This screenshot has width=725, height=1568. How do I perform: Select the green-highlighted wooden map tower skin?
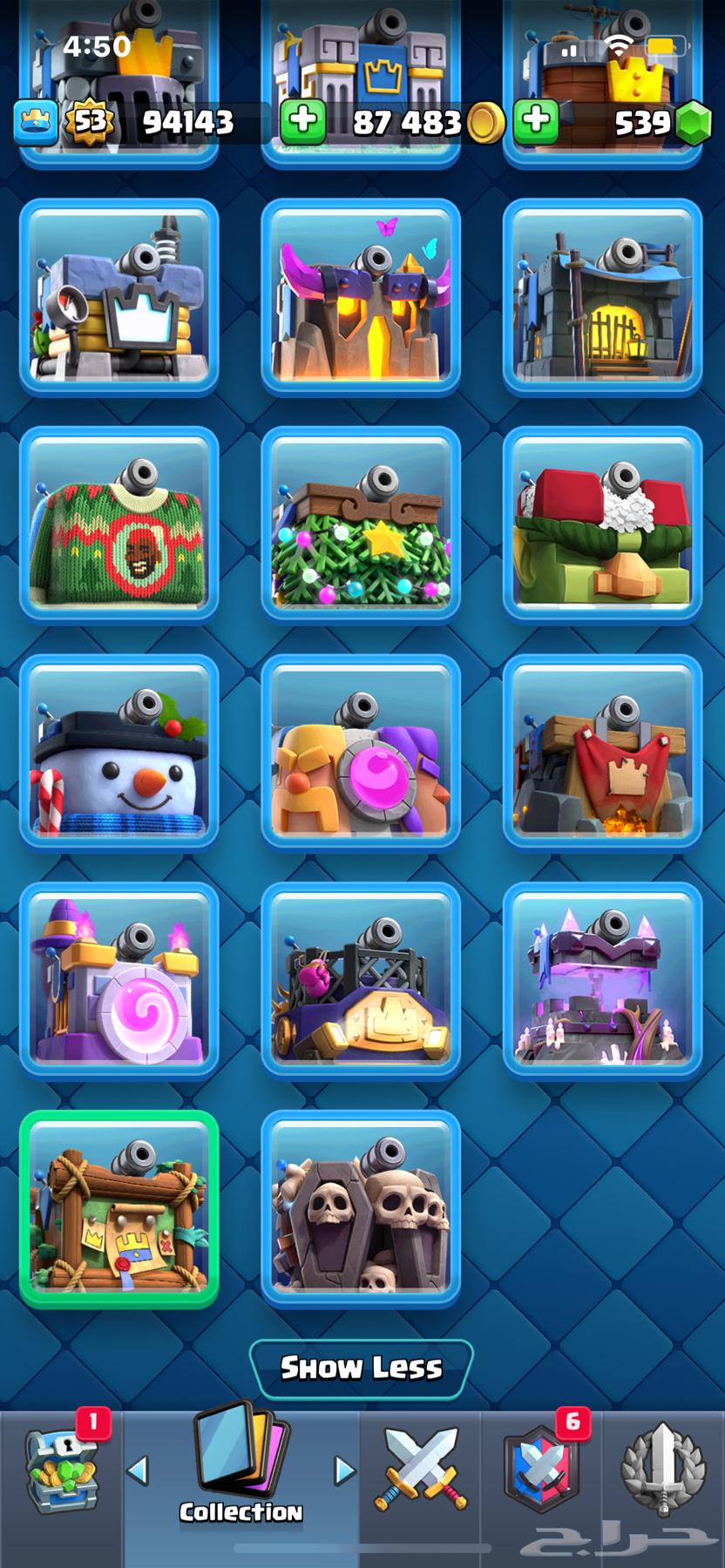coord(119,1207)
